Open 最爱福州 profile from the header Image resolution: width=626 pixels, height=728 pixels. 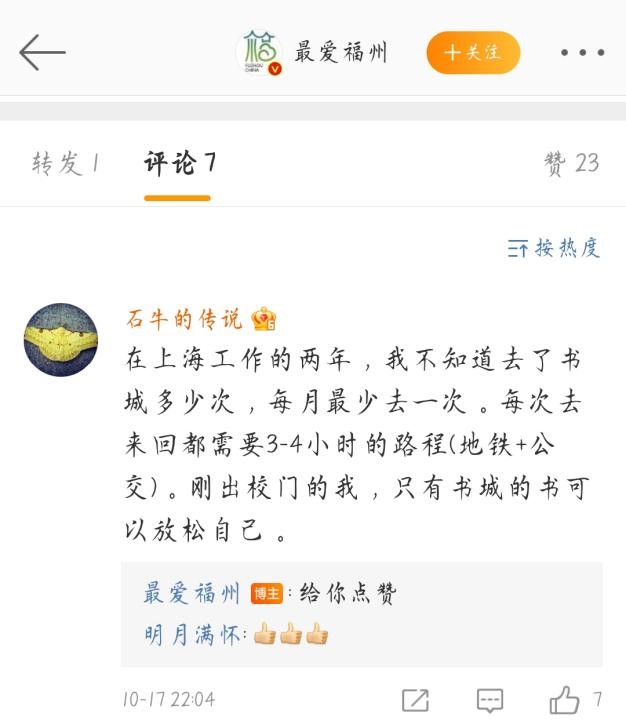tap(340, 52)
